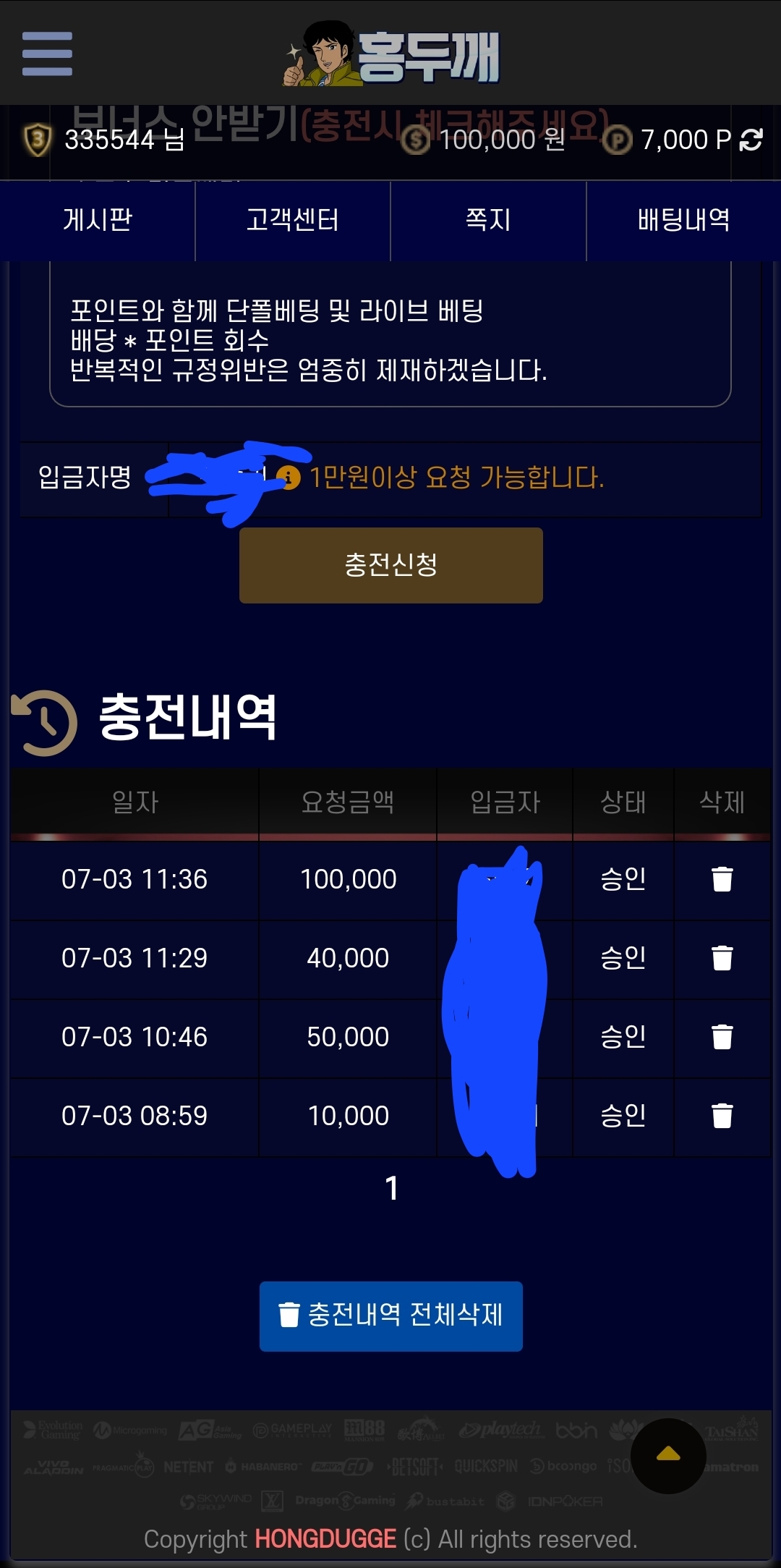Jump back to top with arrow button
Image resolution: width=781 pixels, height=1568 pixels.
[667, 1456]
